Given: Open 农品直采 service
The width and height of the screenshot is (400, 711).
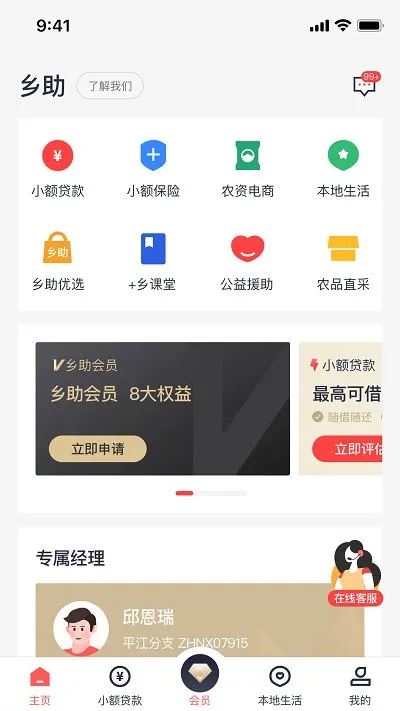Looking at the screenshot, I should point(343,262).
